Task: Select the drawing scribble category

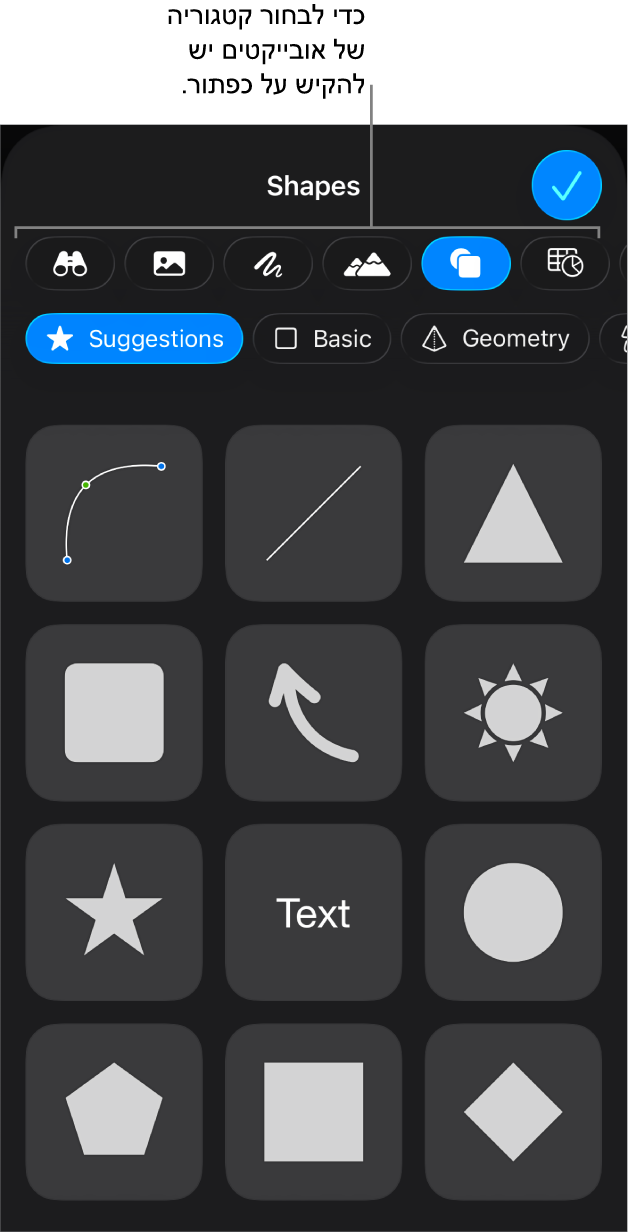Action: coord(268,263)
